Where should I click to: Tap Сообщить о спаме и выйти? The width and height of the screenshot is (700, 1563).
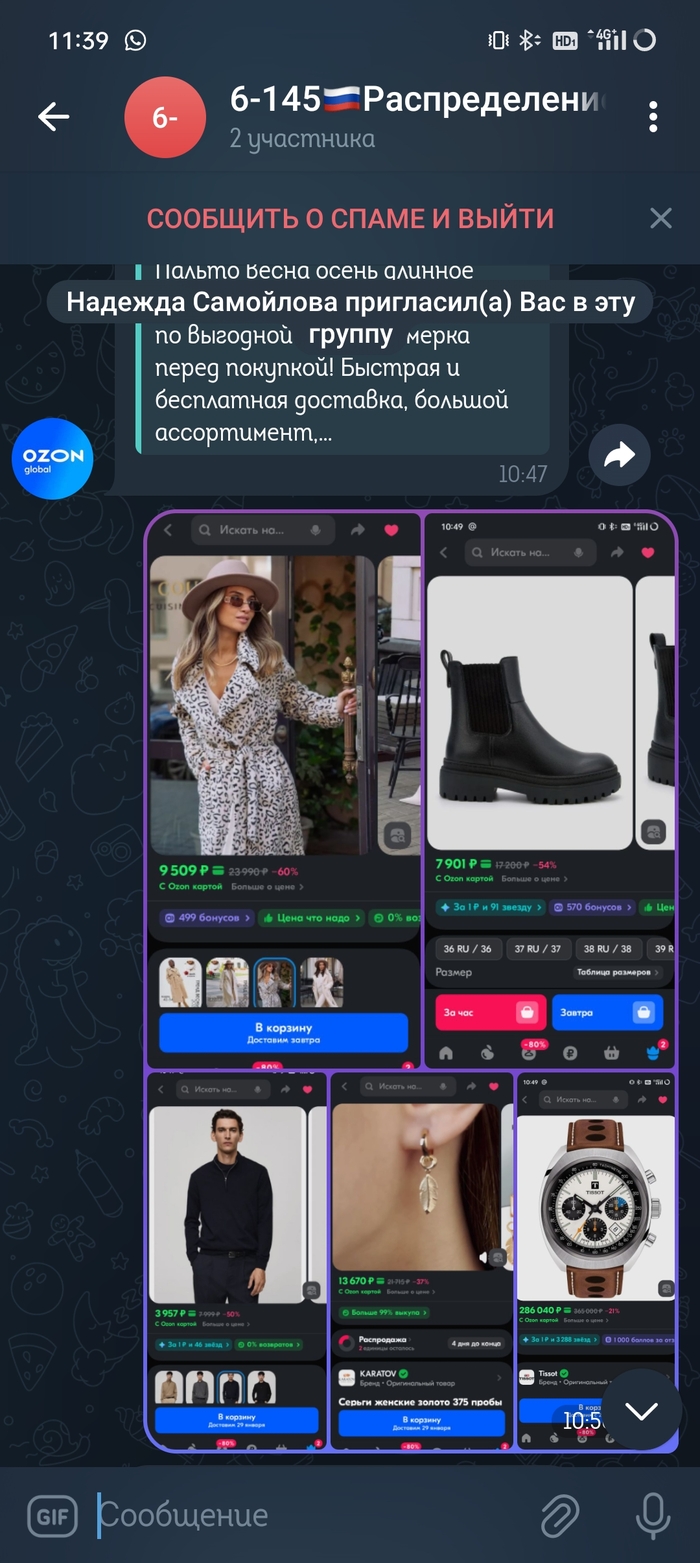(x=350, y=218)
